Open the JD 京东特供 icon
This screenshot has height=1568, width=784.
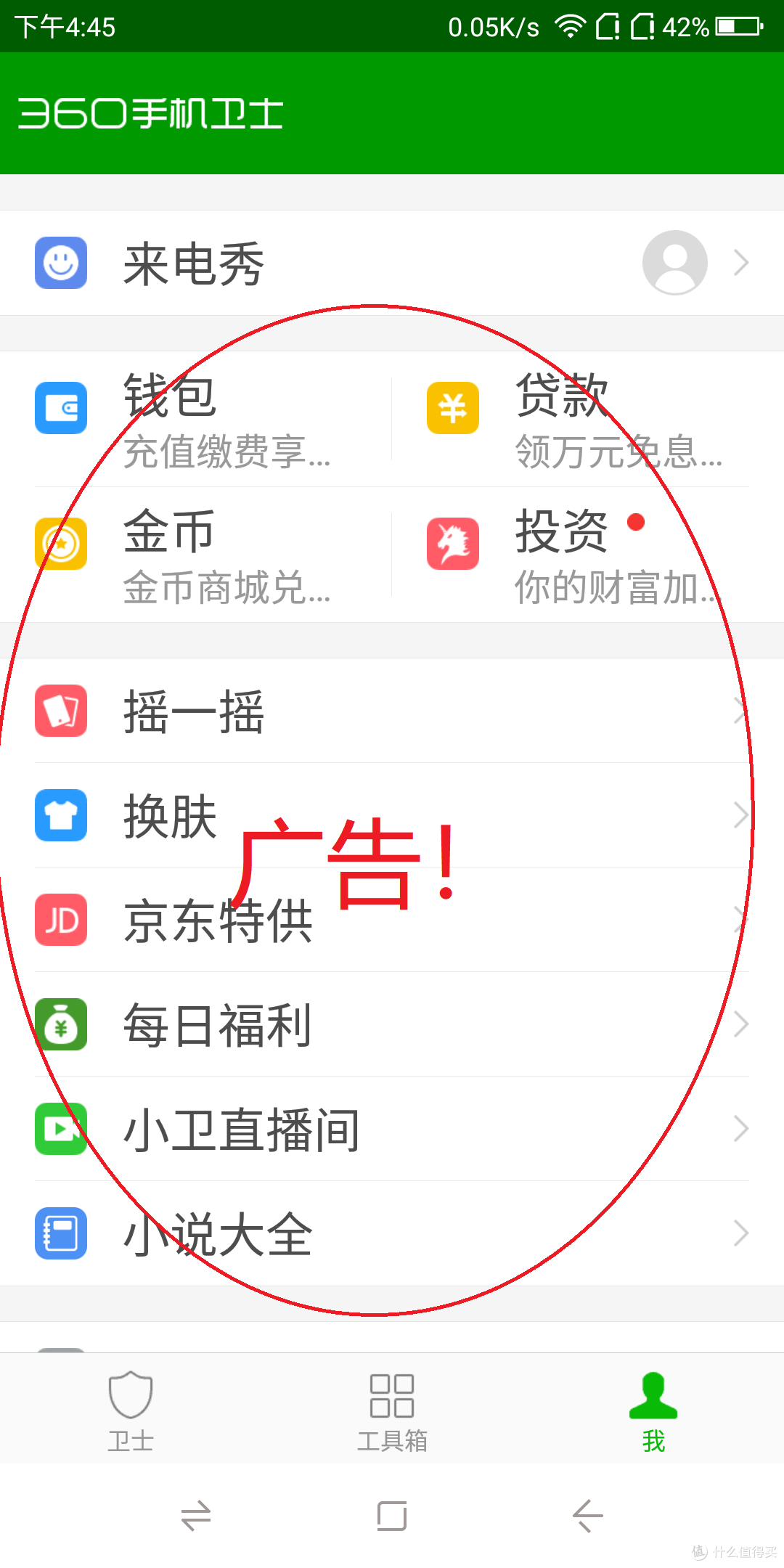click(x=61, y=920)
